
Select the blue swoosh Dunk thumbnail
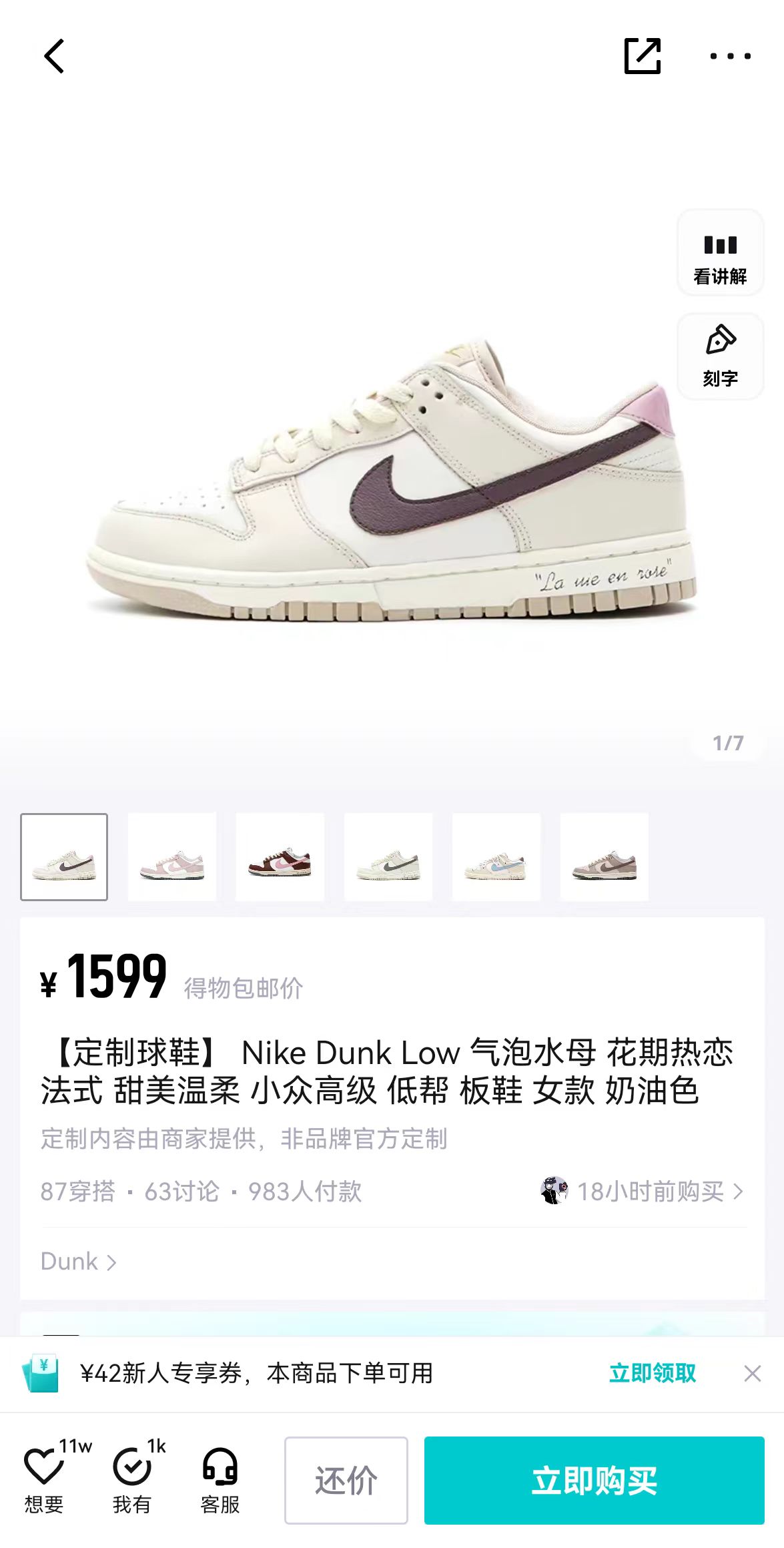(x=496, y=857)
